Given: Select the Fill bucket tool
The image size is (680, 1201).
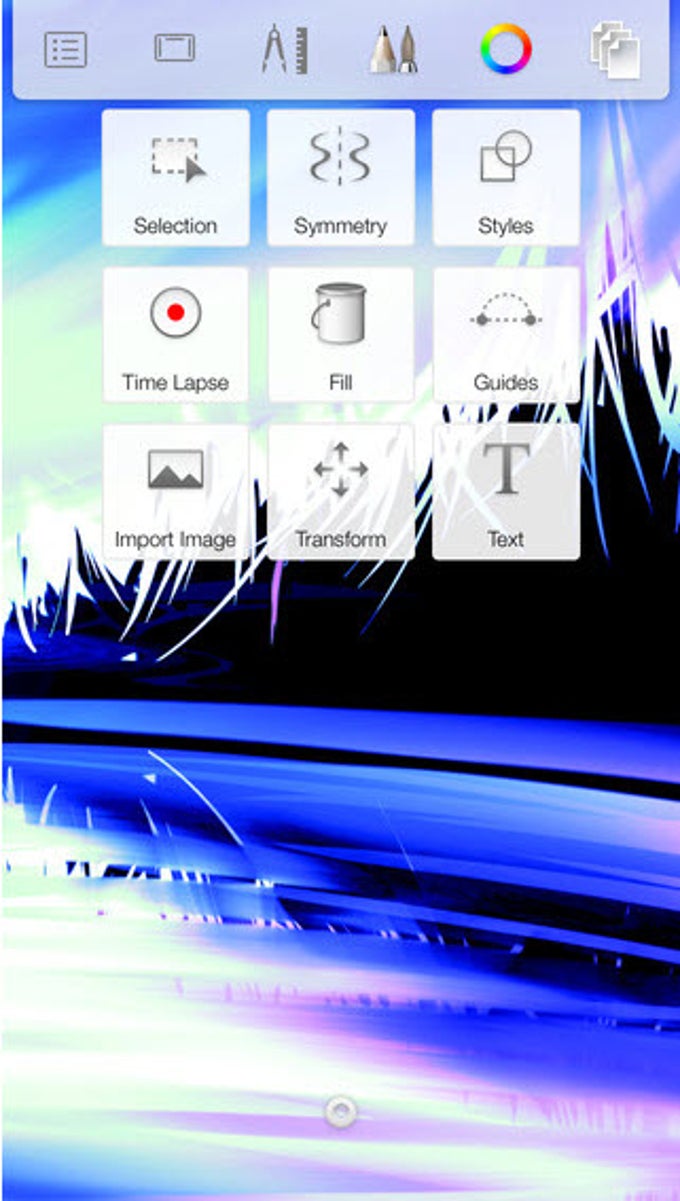Looking at the screenshot, I should point(341,335).
